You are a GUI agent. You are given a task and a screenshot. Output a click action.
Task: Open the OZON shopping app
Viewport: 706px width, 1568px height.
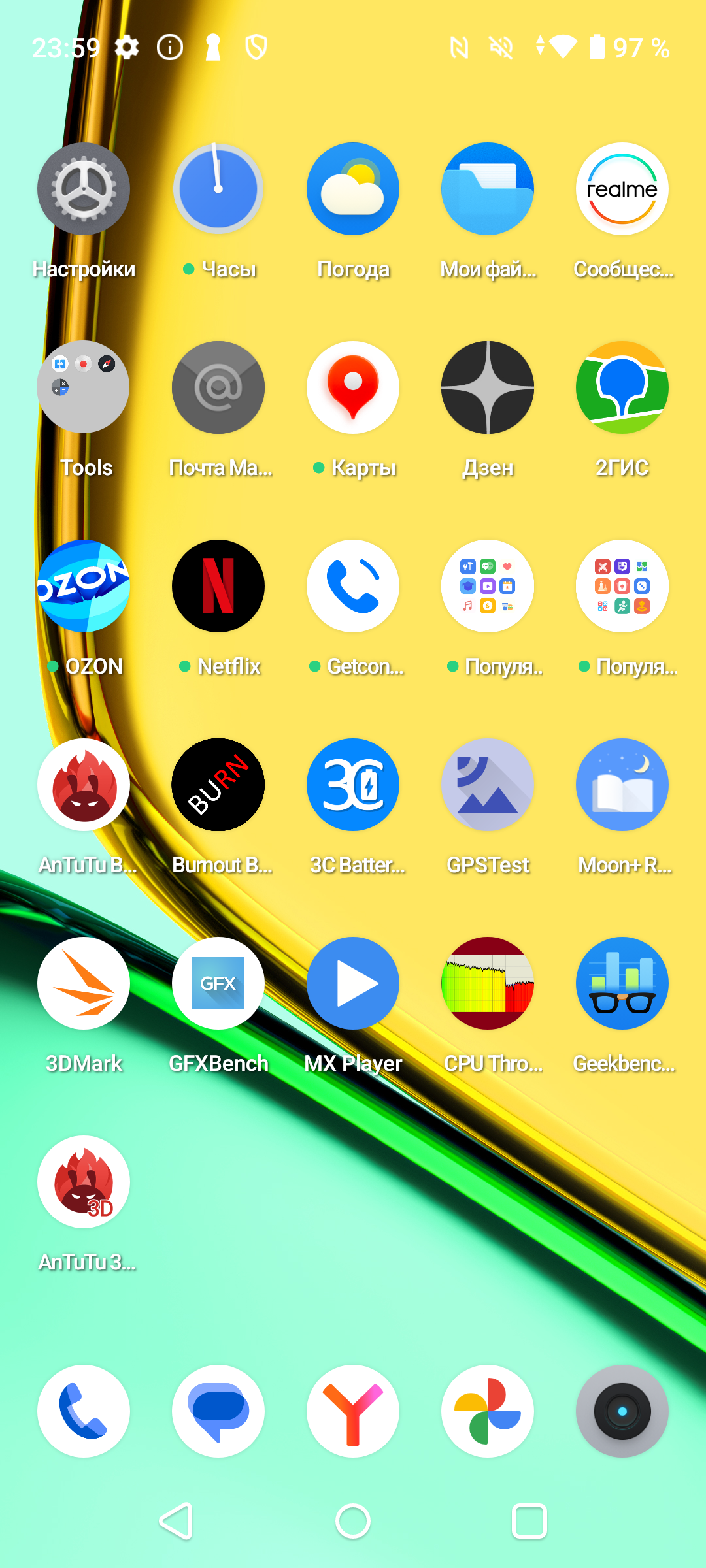tap(84, 586)
